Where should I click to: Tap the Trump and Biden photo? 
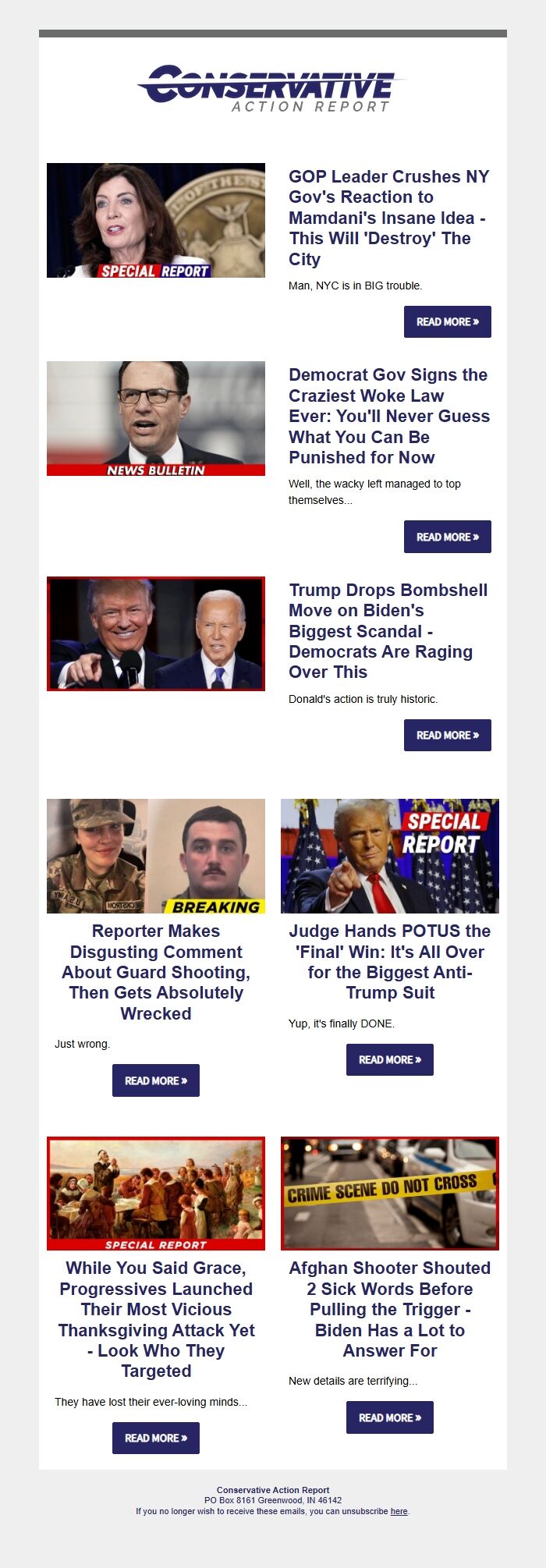pyautogui.click(x=156, y=633)
